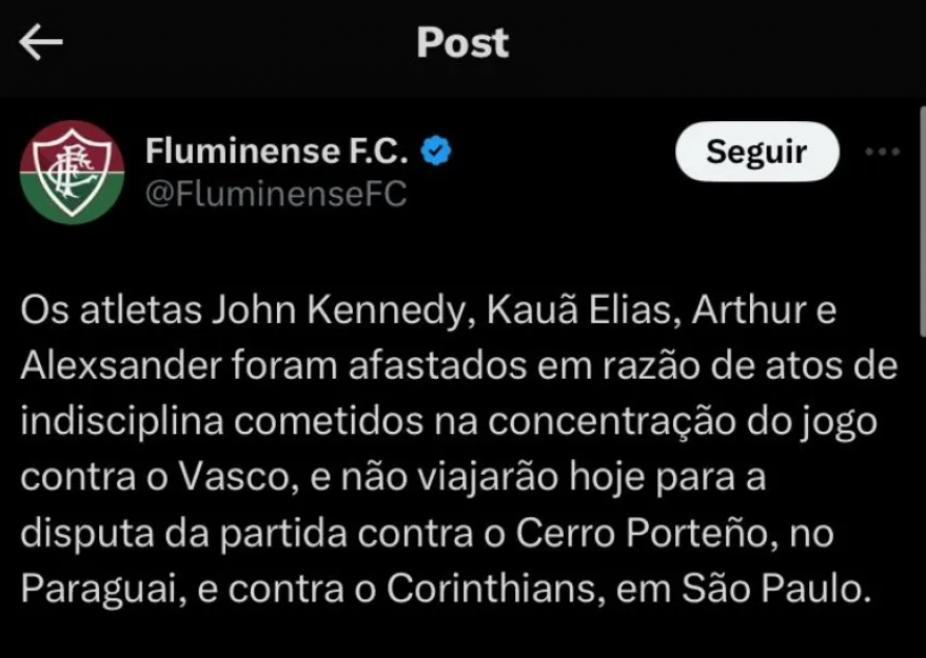The width and height of the screenshot is (926, 658).
Task: Open the post's overflow menu
Action: (882, 152)
